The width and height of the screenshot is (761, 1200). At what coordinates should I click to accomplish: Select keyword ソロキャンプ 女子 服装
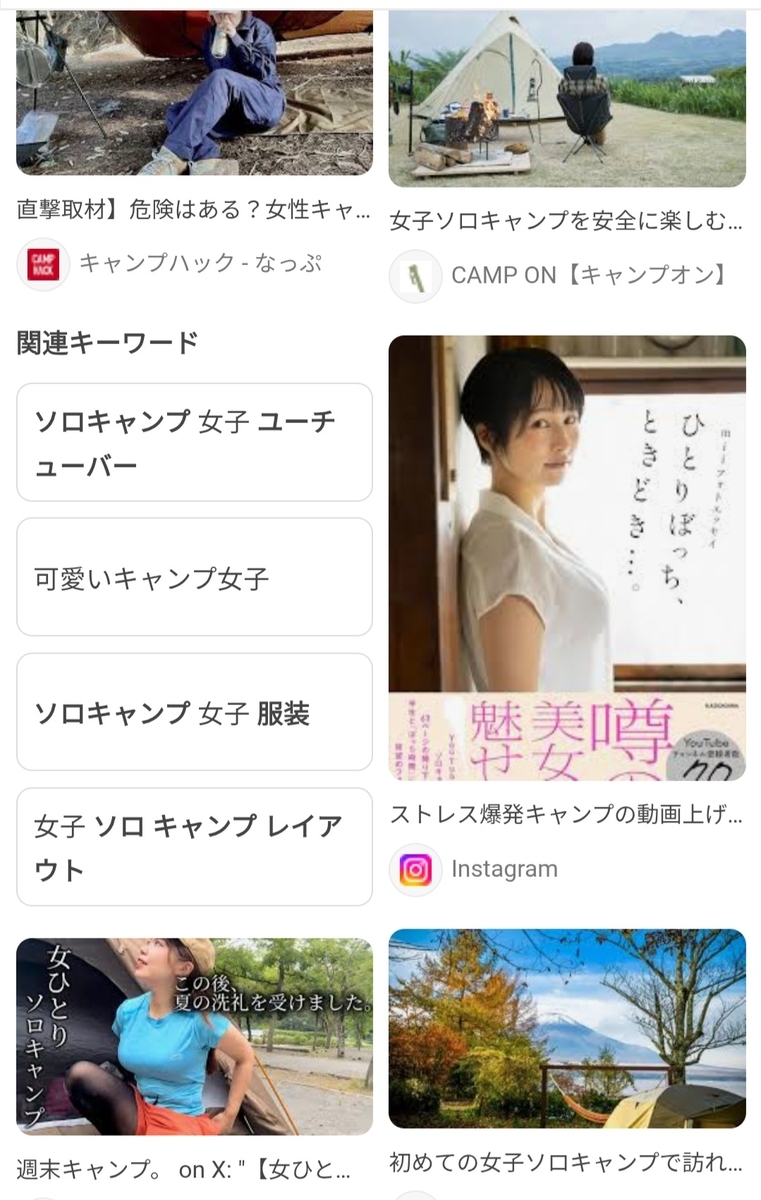pyautogui.click(x=194, y=712)
